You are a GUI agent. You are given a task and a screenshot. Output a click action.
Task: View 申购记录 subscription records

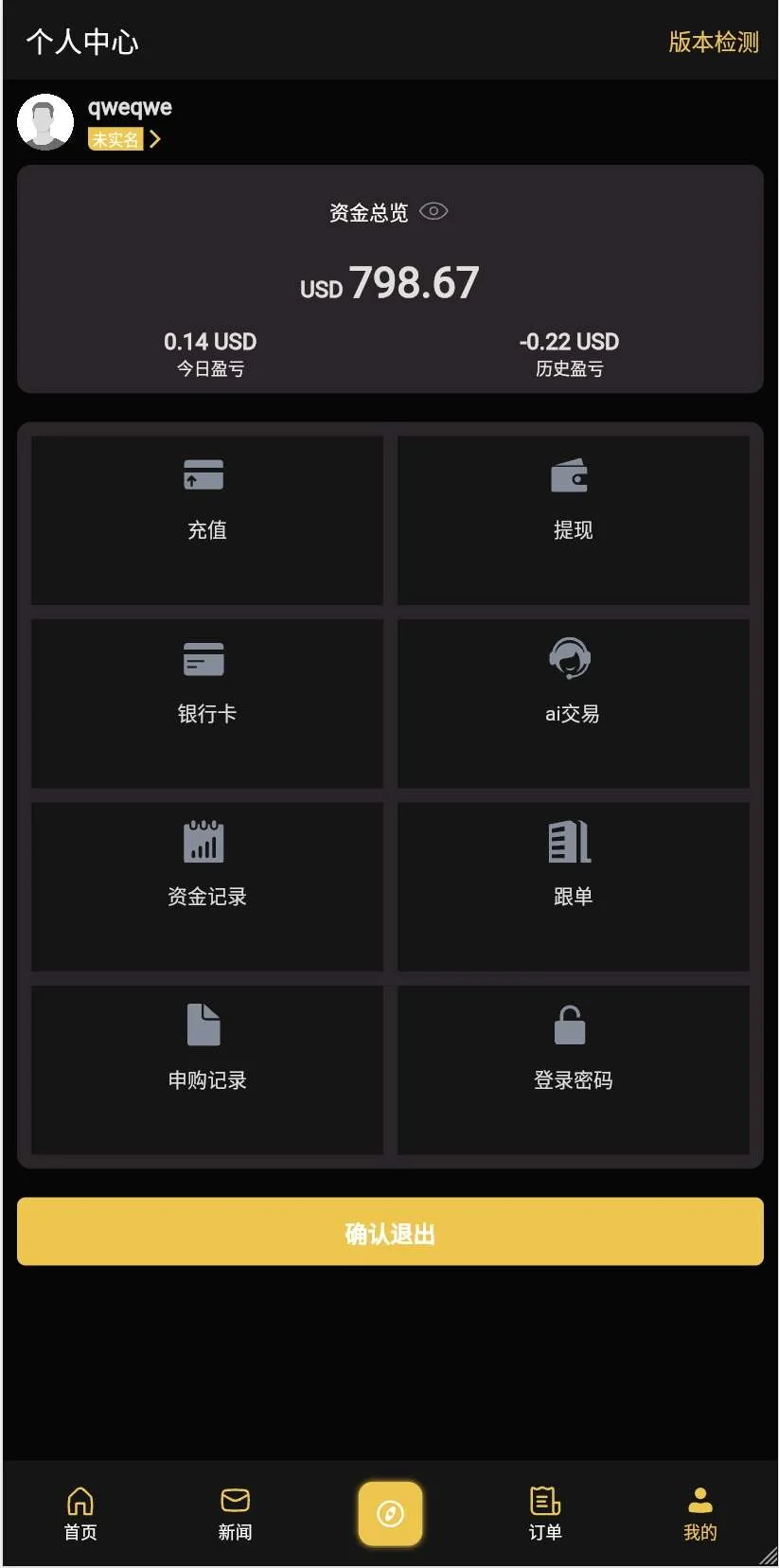coord(207,1069)
